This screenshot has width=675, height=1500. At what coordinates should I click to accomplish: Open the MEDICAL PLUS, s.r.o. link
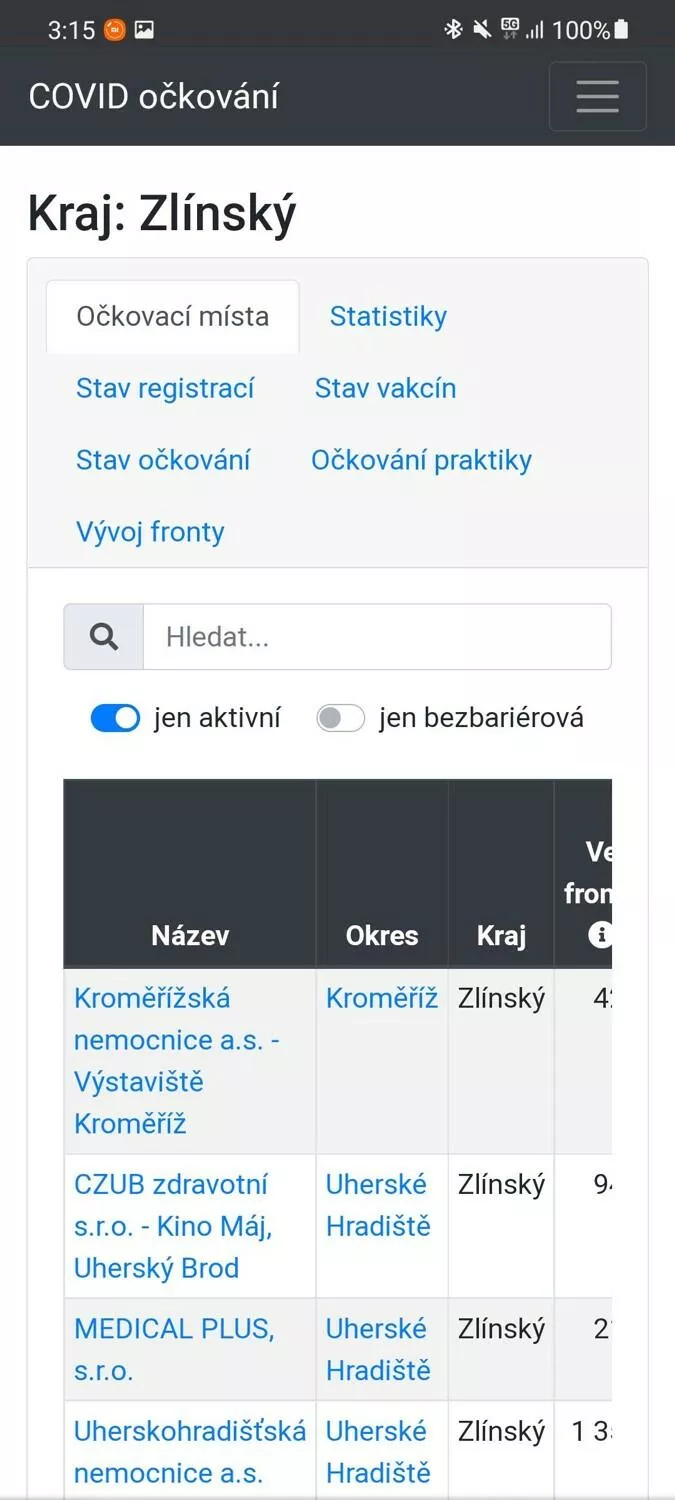tap(174, 1349)
